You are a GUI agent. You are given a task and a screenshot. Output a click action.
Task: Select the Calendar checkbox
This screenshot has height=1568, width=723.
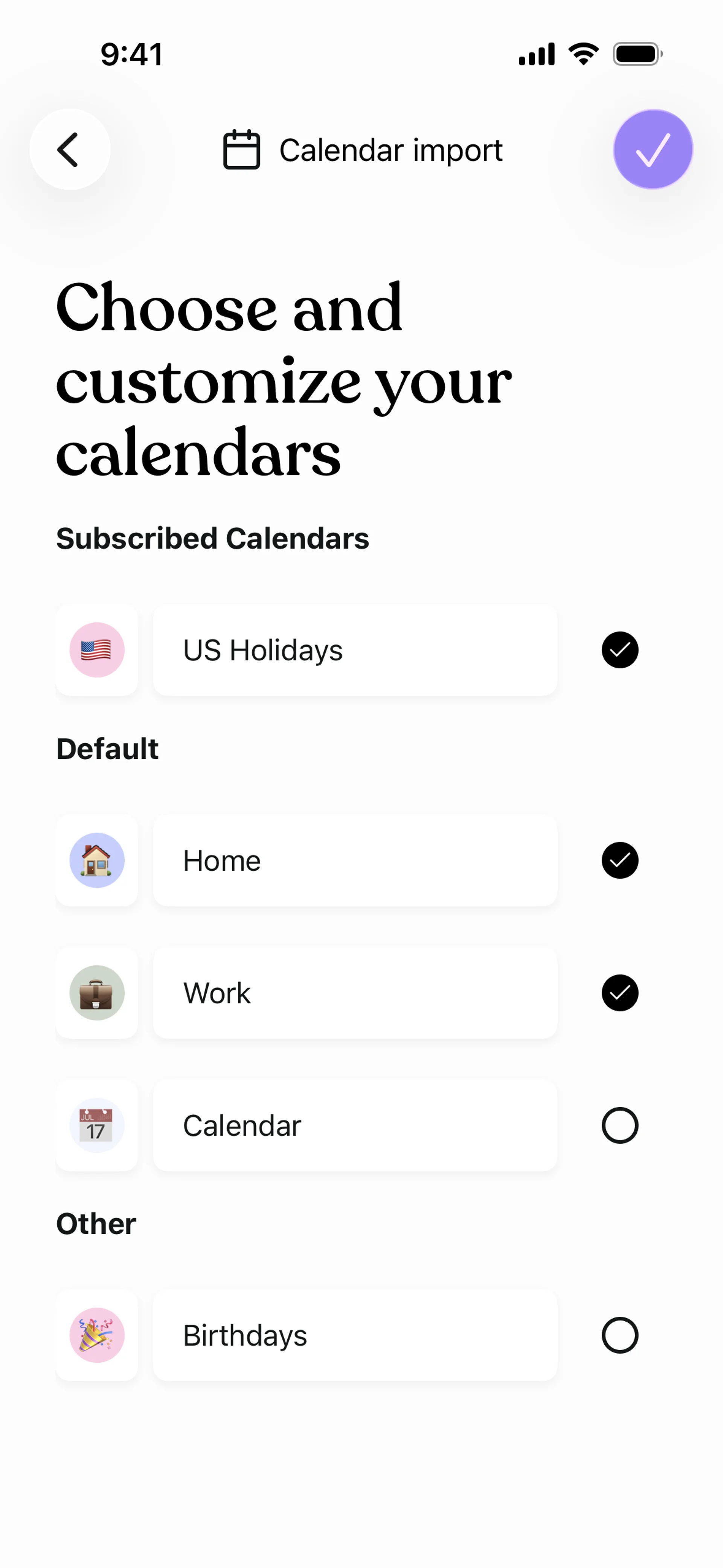(x=619, y=1125)
